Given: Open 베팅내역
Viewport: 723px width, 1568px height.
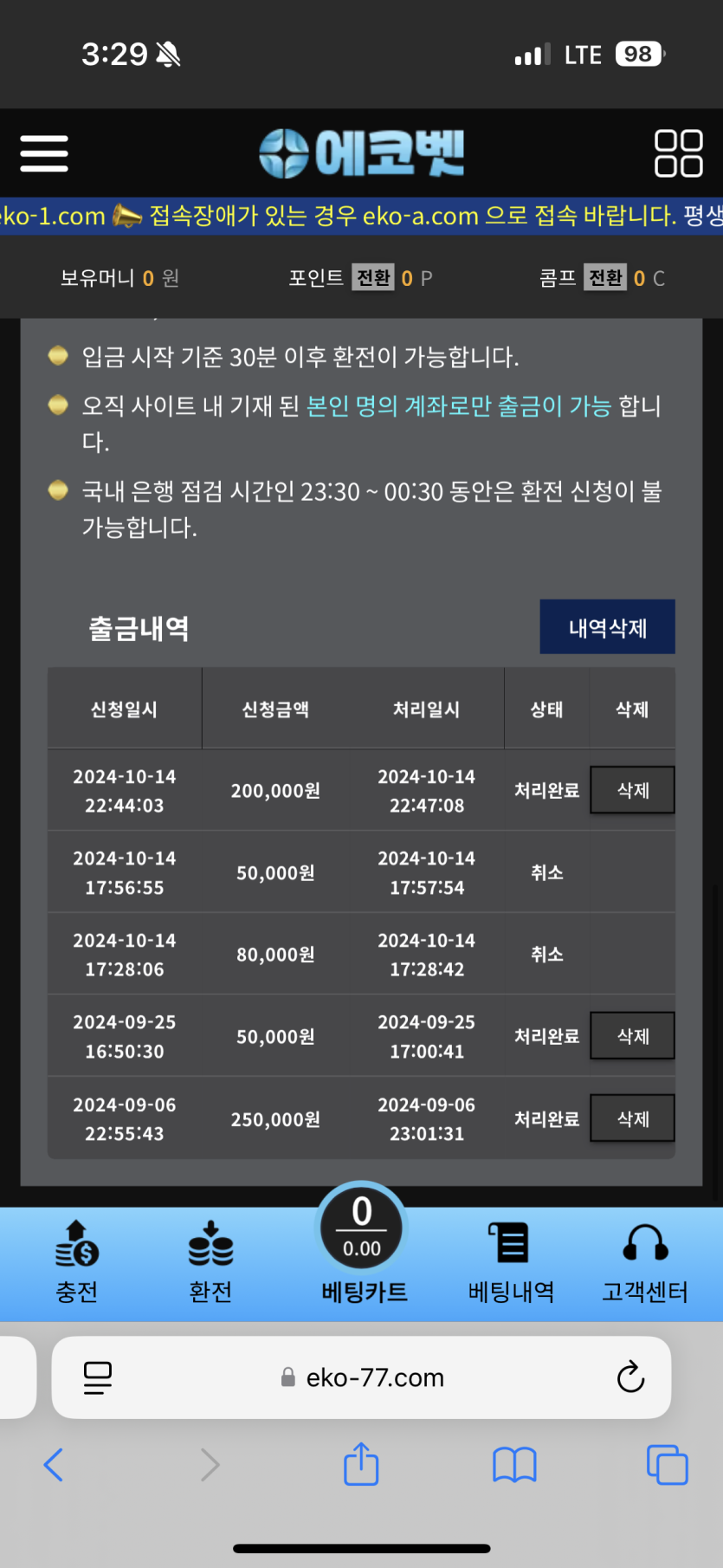Looking at the screenshot, I should (x=511, y=1263).
